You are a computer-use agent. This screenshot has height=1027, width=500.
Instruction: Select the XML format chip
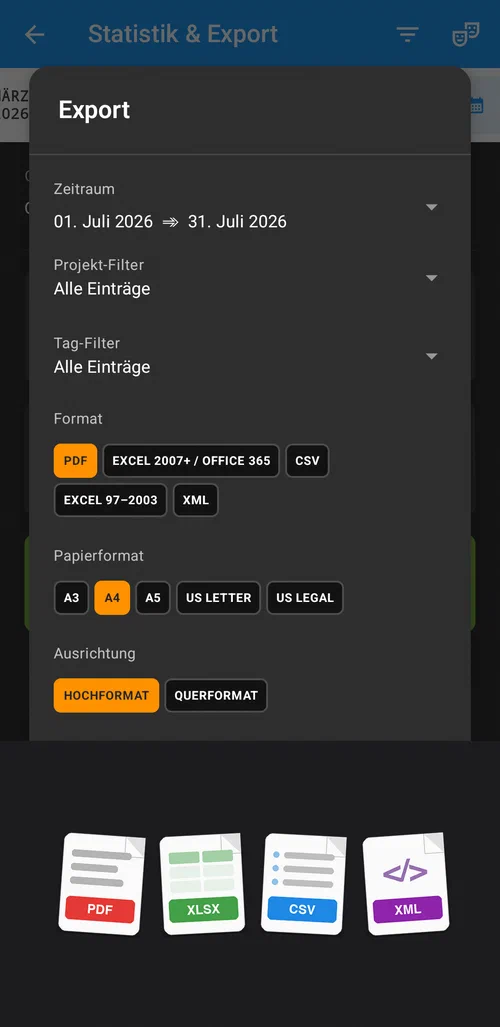coord(196,500)
